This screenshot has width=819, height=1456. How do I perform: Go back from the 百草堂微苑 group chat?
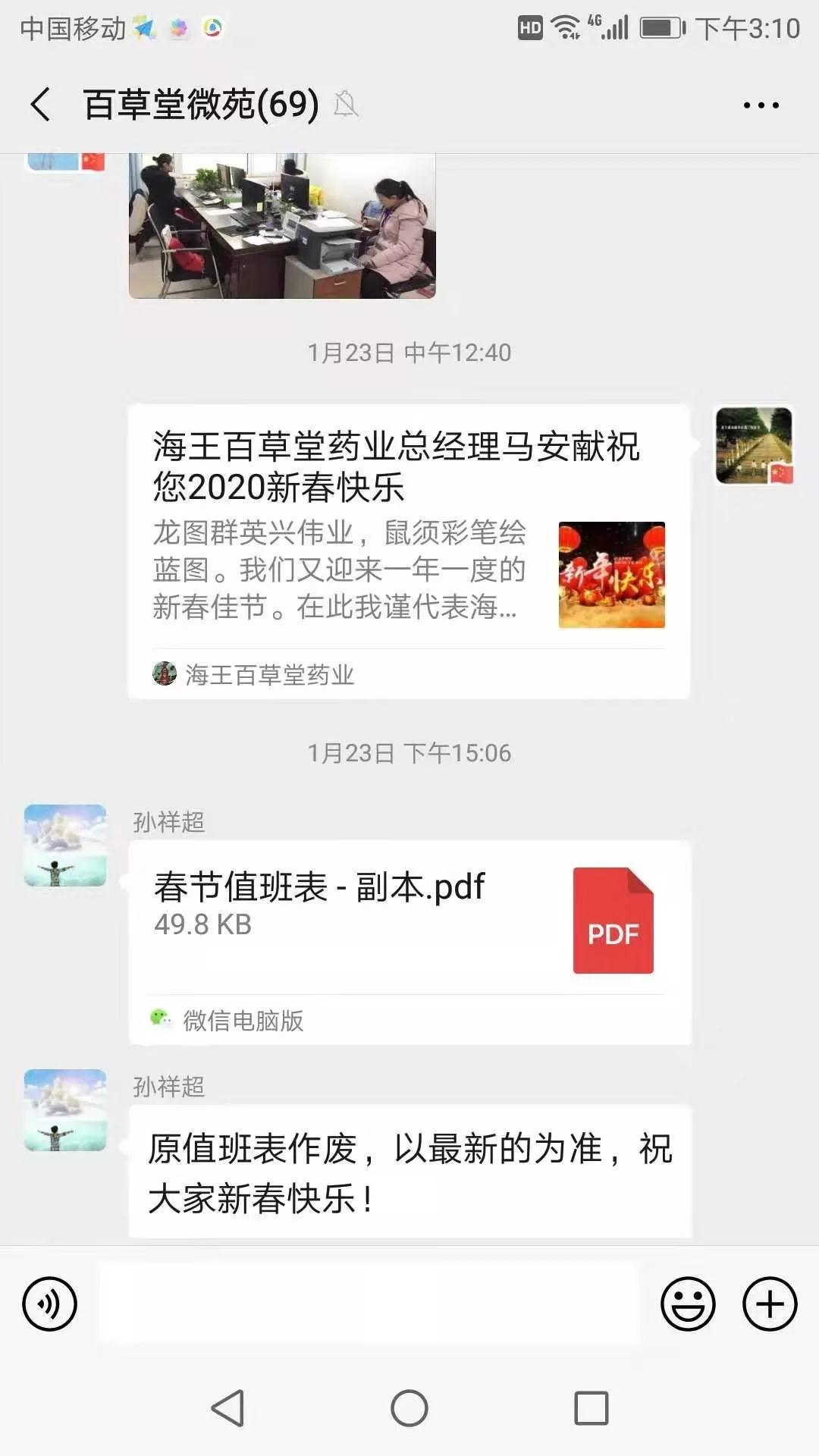(41, 105)
